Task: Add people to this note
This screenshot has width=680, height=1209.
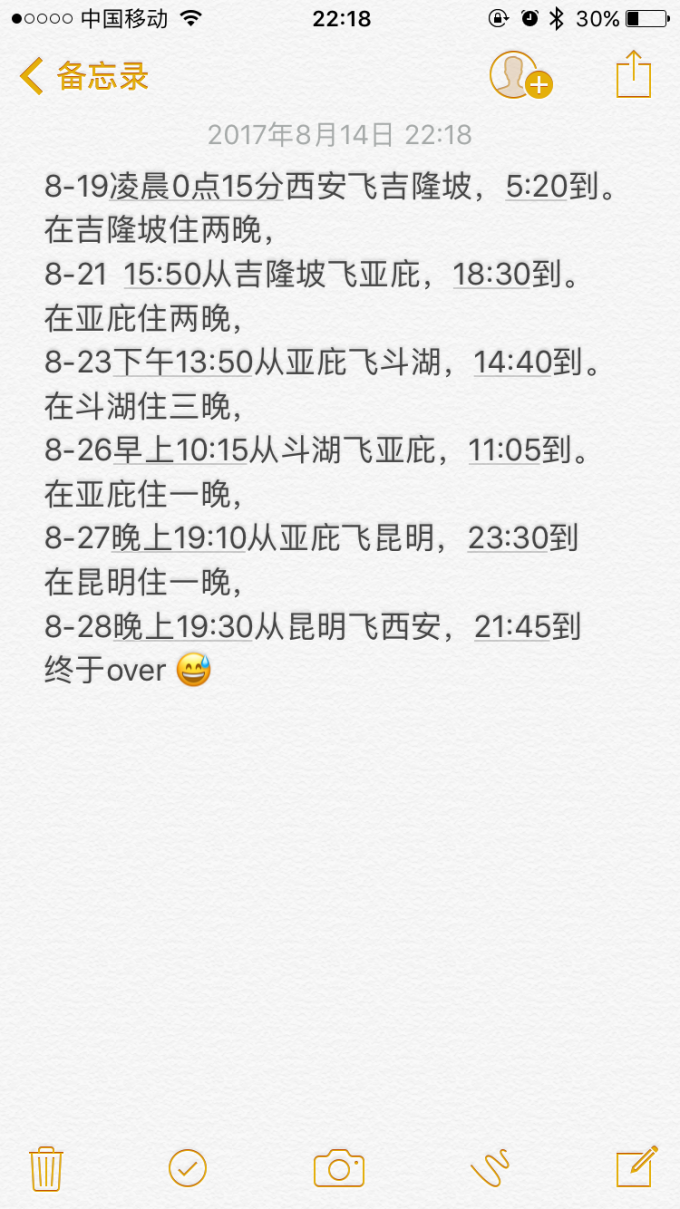Action: [x=519, y=76]
